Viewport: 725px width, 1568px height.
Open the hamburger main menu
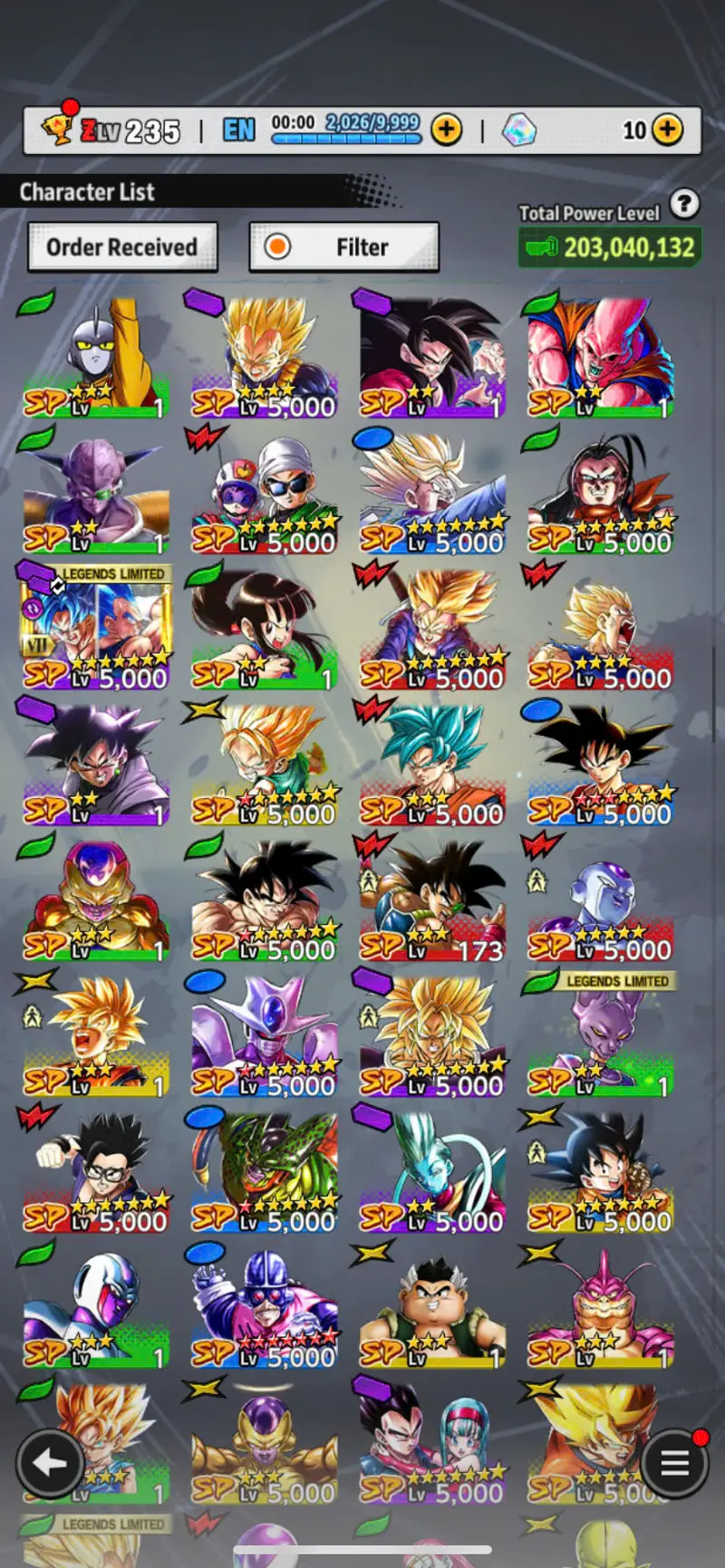click(x=674, y=1463)
